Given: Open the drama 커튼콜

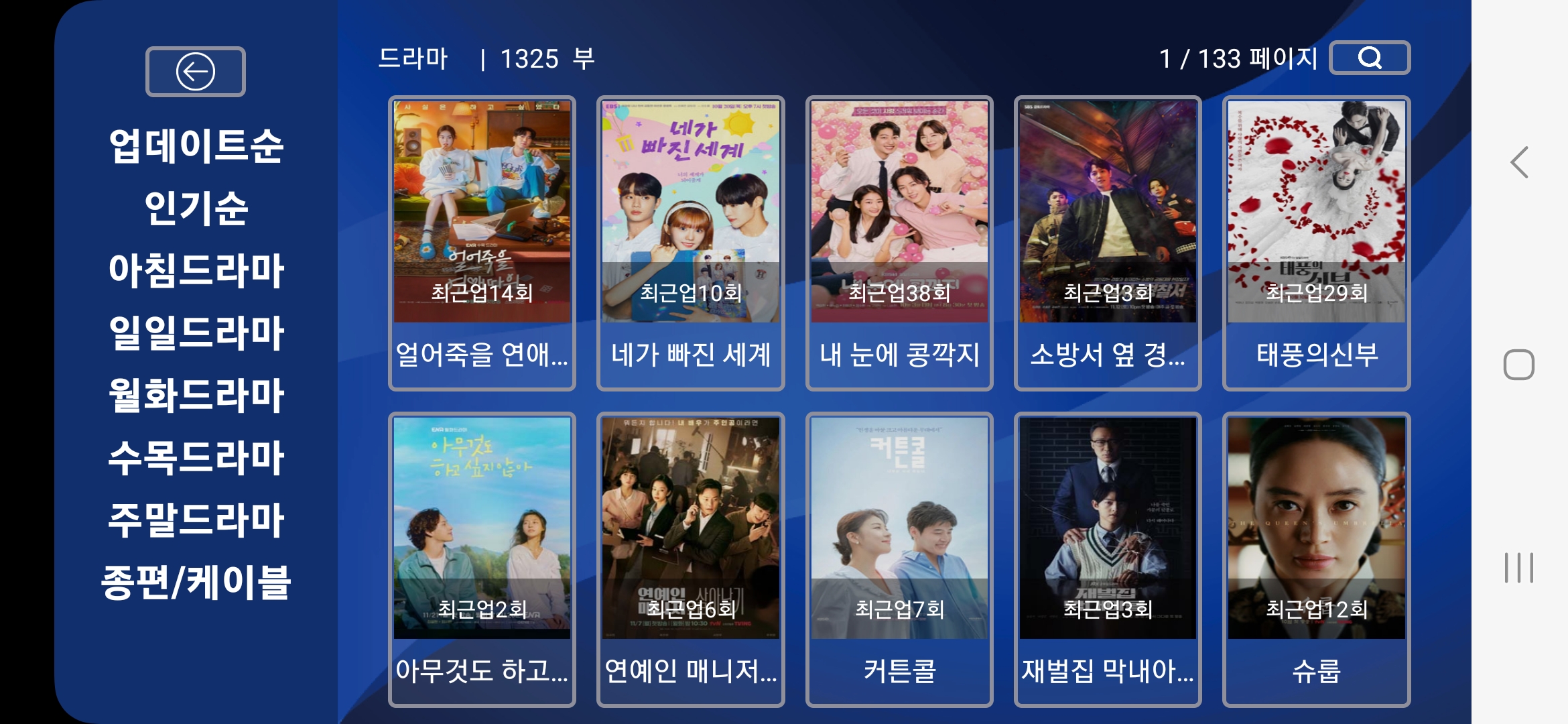Looking at the screenshot, I should (x=899, y=559).
